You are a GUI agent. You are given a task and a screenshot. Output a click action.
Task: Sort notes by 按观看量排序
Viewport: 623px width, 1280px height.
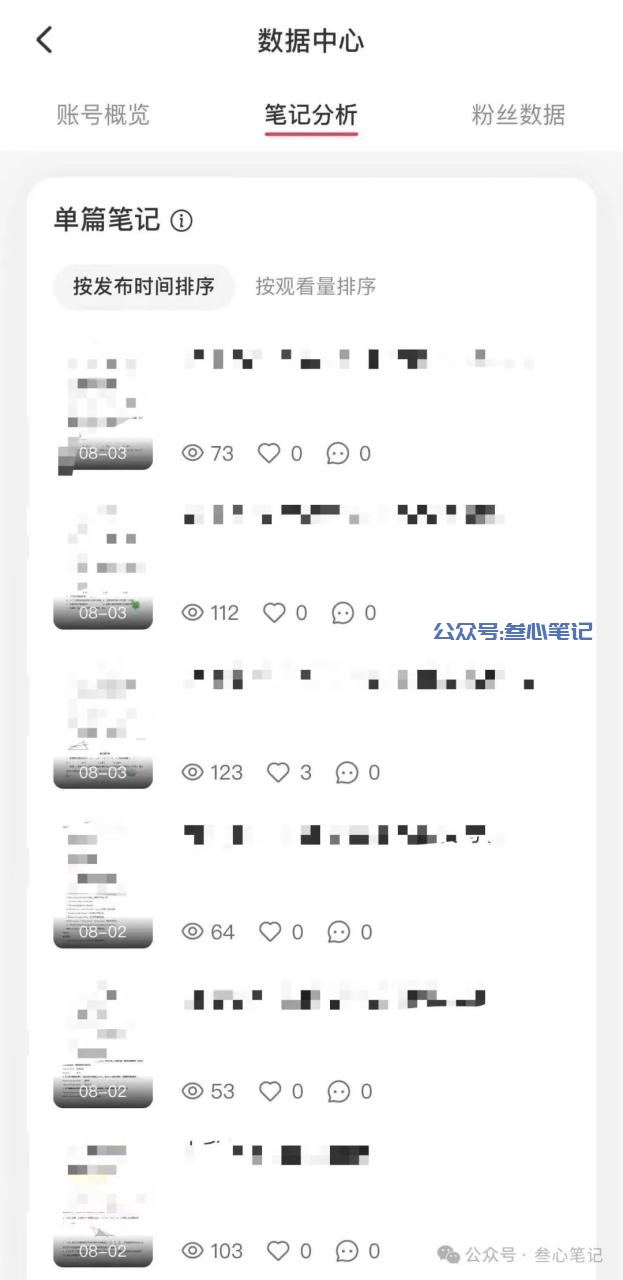315,287
